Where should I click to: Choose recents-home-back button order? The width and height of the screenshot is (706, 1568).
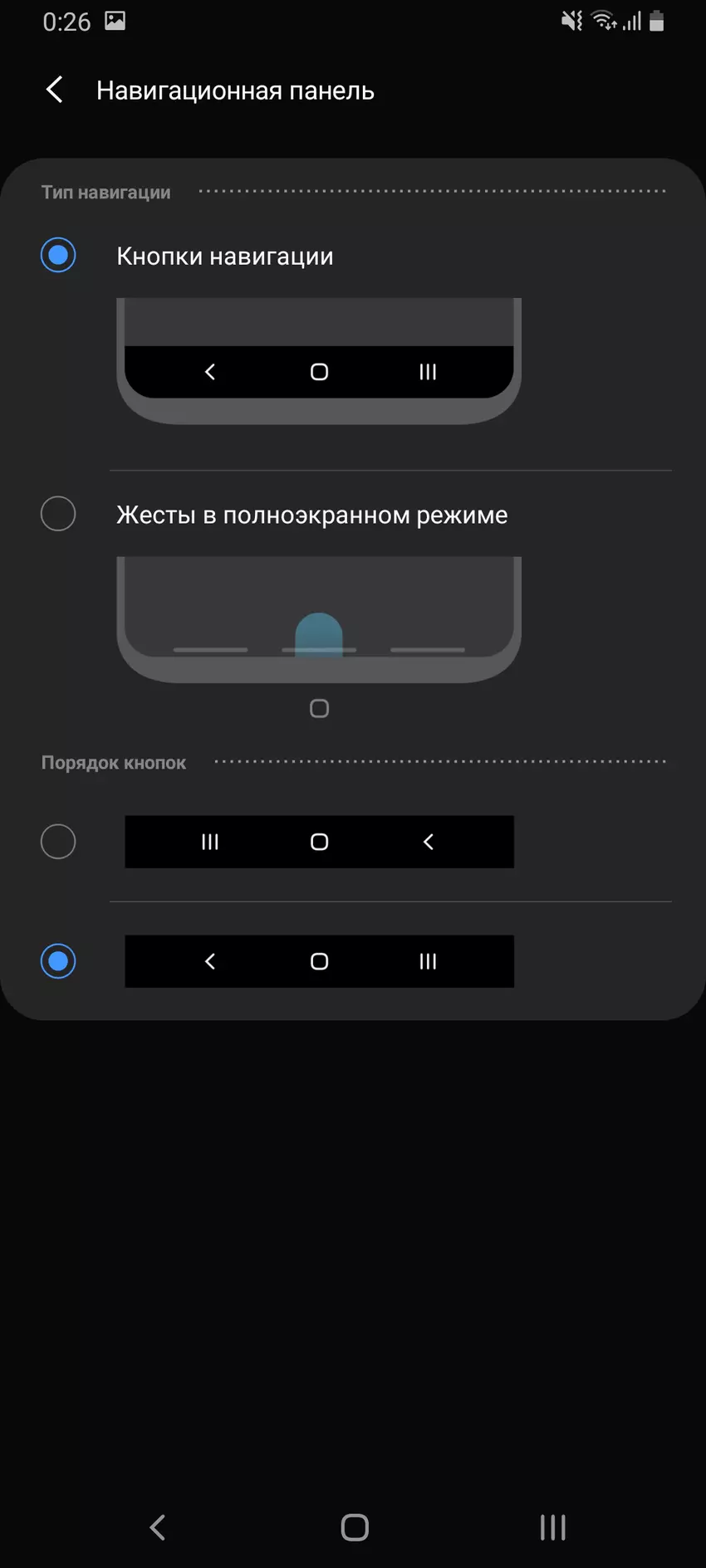point(58,842)
